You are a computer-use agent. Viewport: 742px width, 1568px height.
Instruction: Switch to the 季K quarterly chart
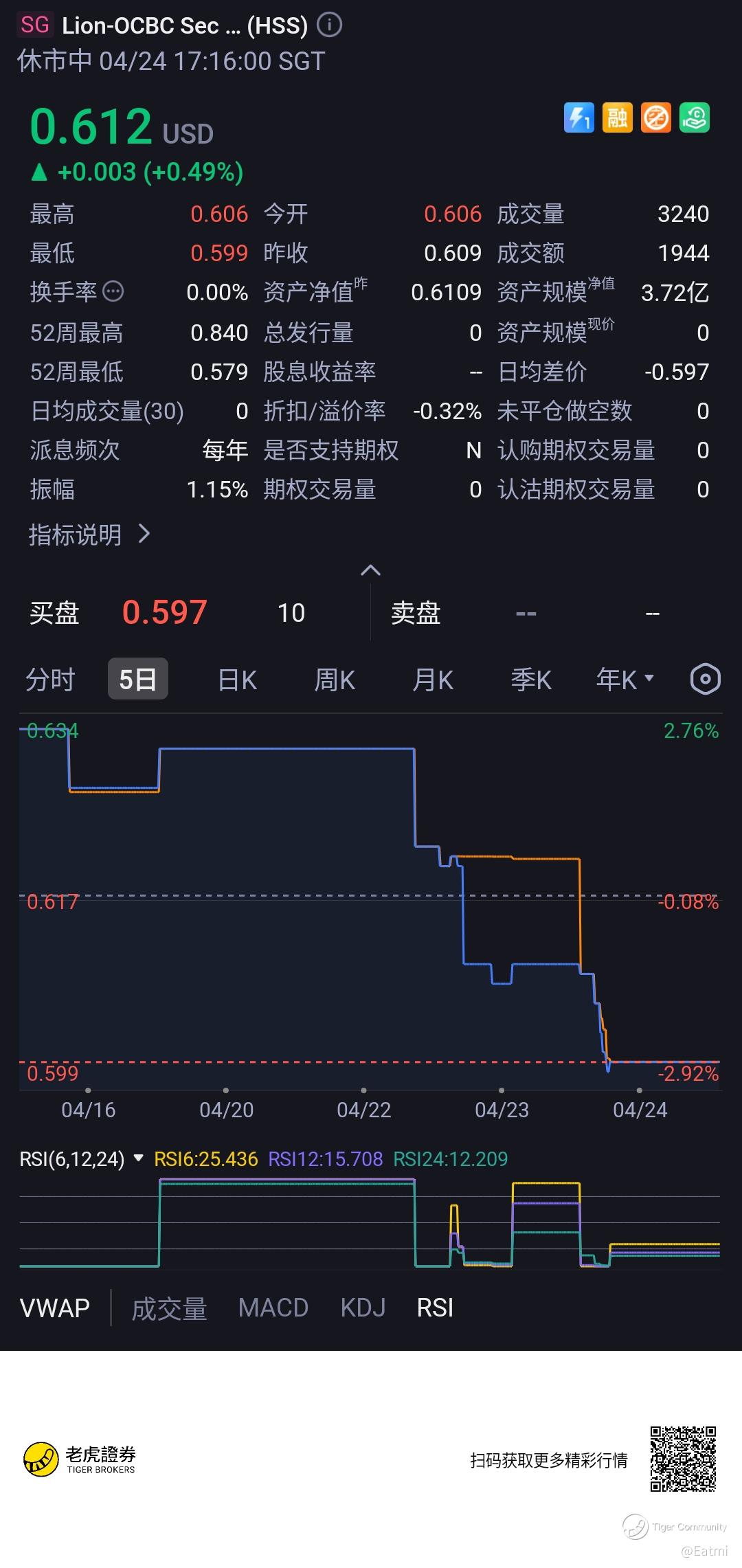pos(531,680)
